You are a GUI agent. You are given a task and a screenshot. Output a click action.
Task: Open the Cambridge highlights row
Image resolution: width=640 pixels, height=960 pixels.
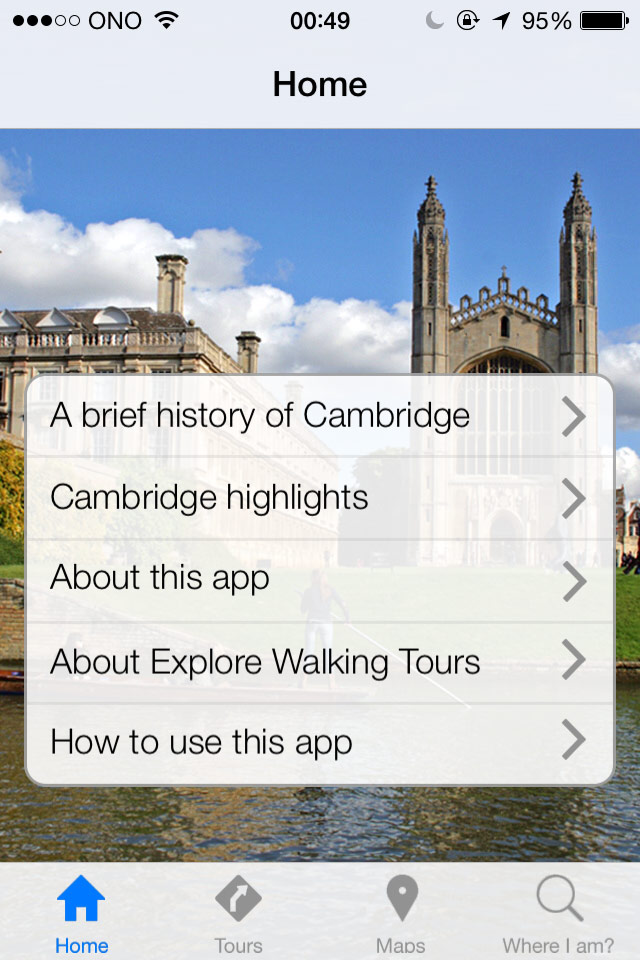click(x=319, y=498)
